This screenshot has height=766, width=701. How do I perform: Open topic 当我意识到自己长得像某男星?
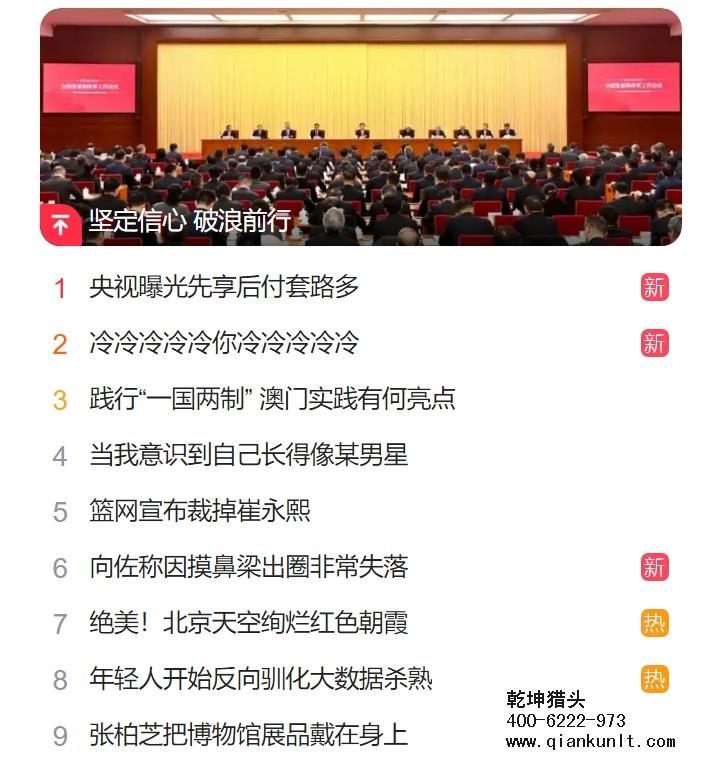[248, 455]
